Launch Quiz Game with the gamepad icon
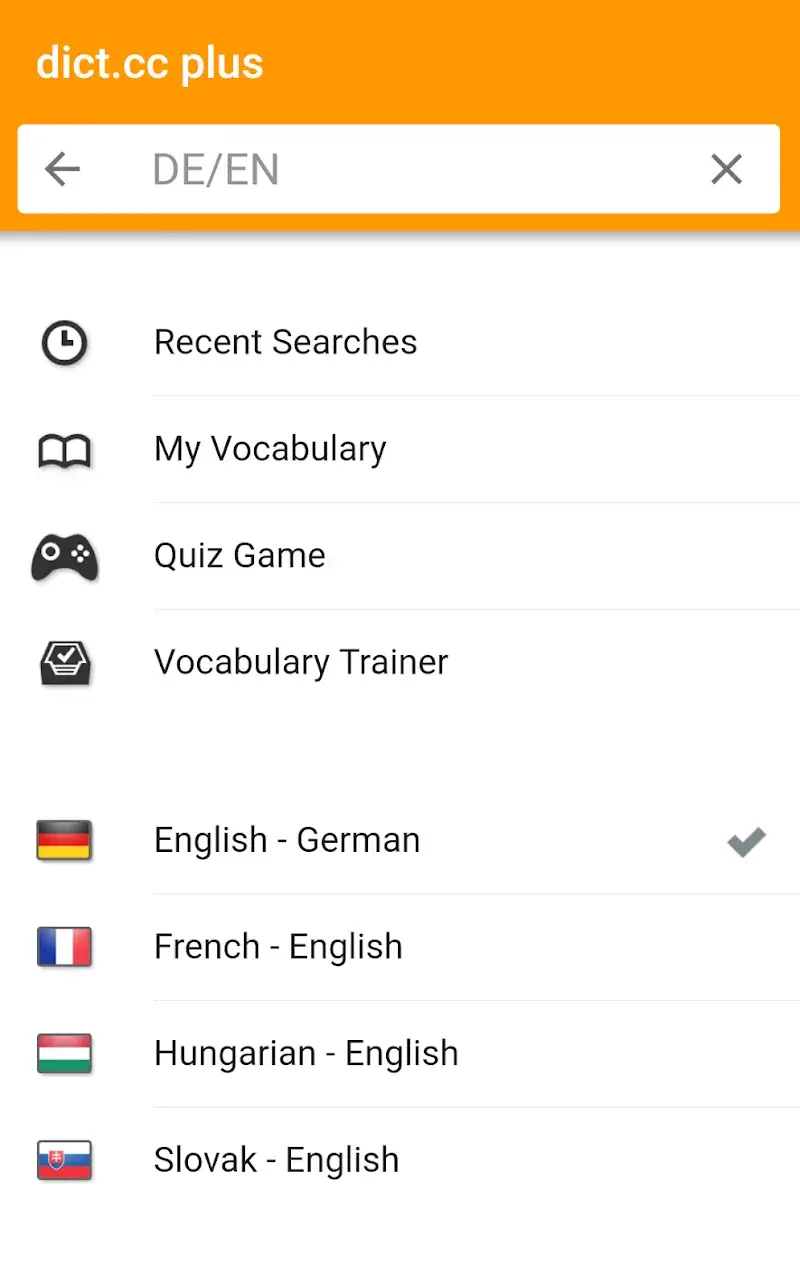Viewport: 800px width, 1286px height. [x=64, y=555]
